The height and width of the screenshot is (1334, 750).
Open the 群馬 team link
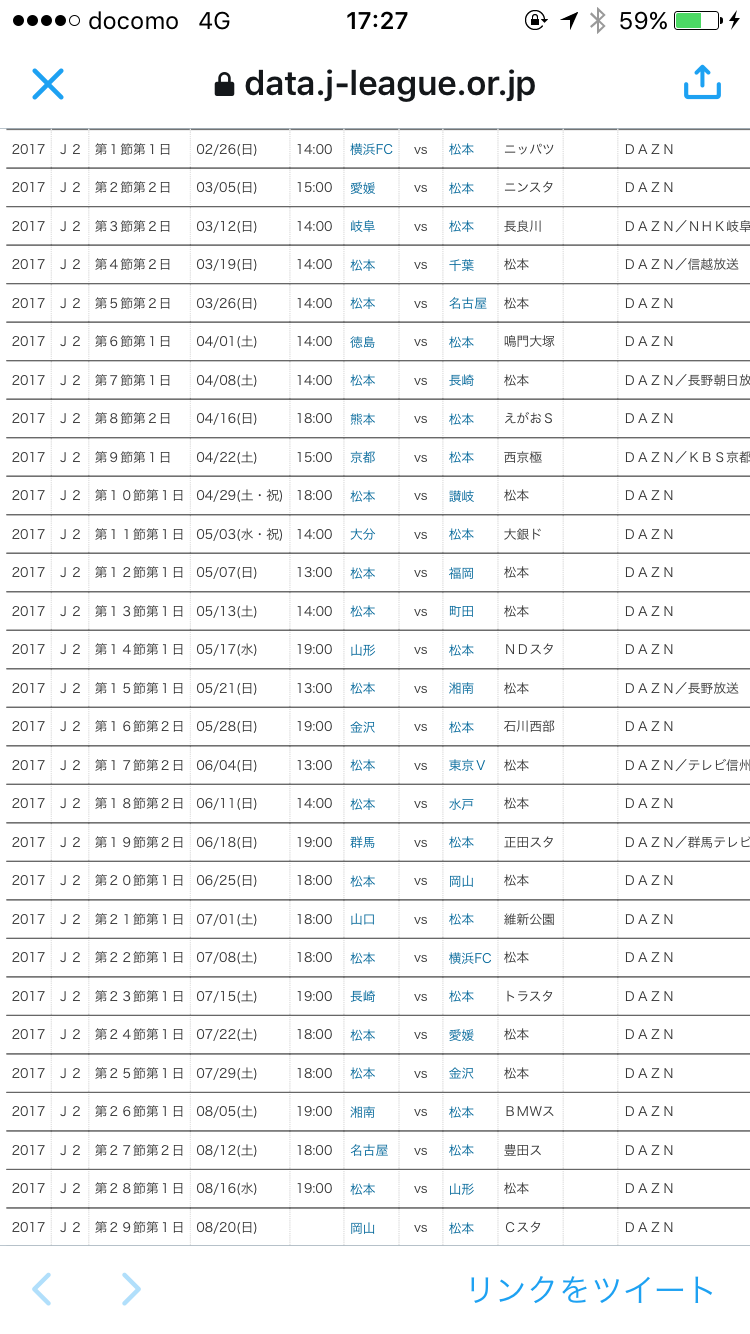[362, 842]
